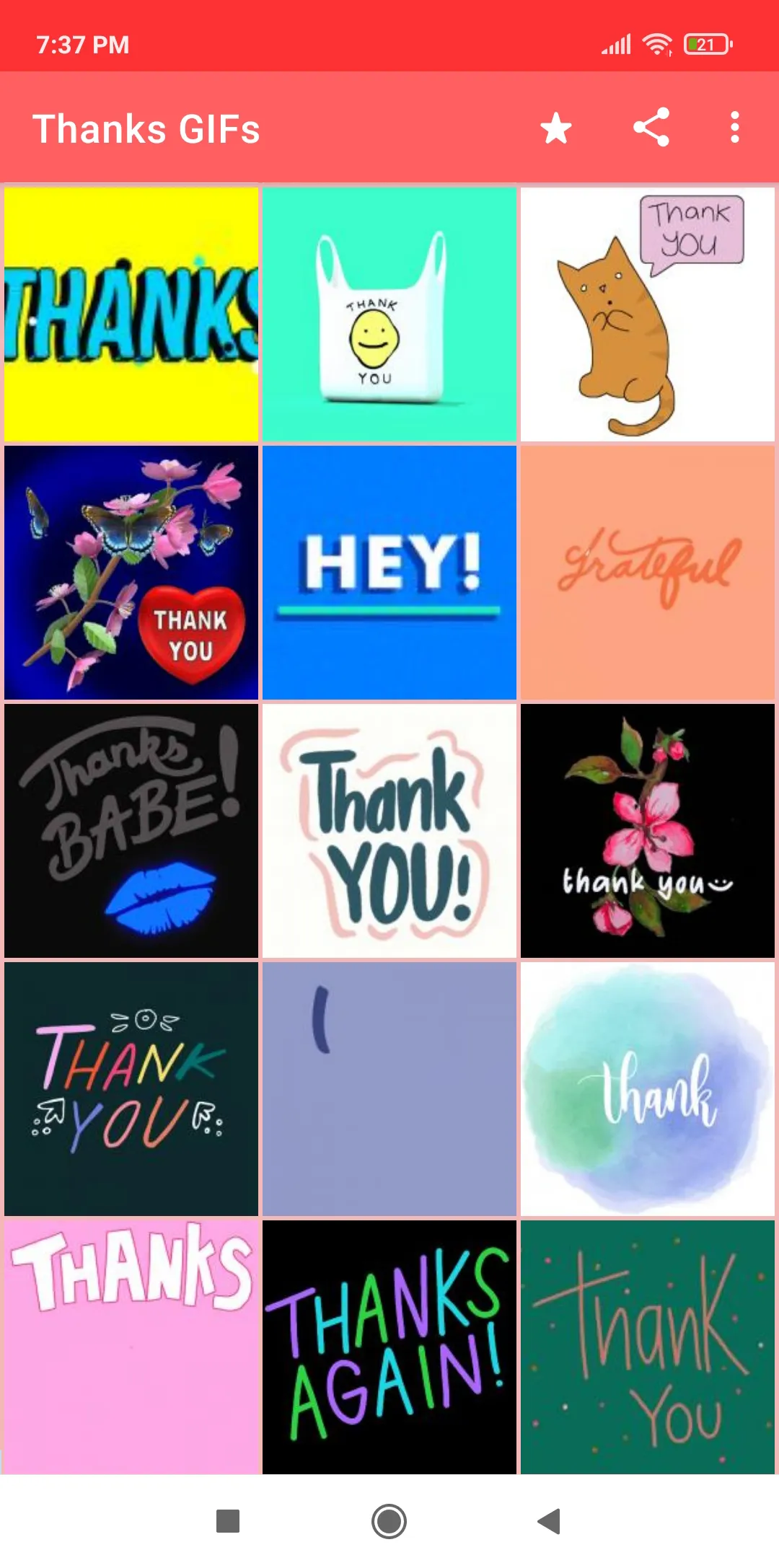Select the Grateful script GIF
This screenshot has height=1568, width=779.
pos(648,573)
